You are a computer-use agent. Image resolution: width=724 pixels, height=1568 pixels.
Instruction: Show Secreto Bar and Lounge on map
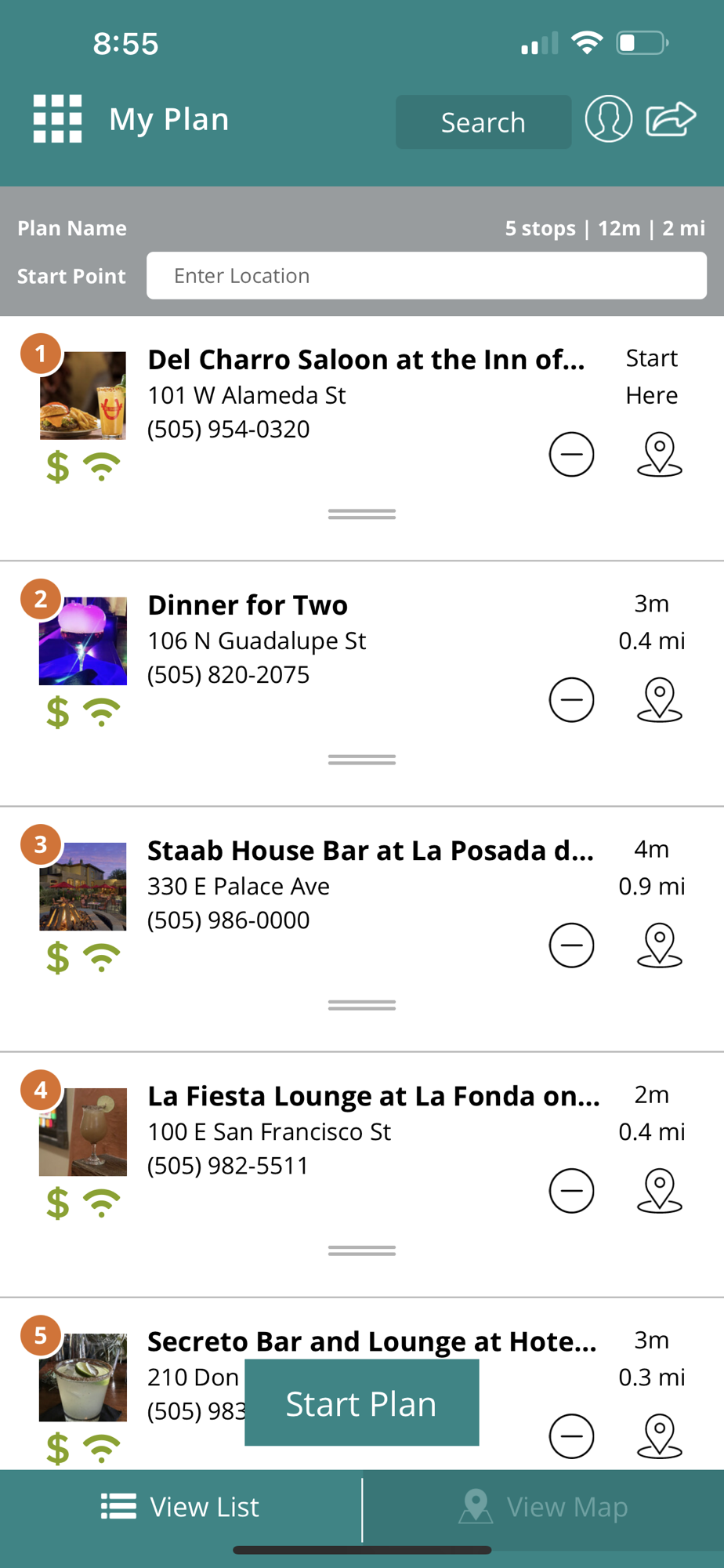point(659,1436)
